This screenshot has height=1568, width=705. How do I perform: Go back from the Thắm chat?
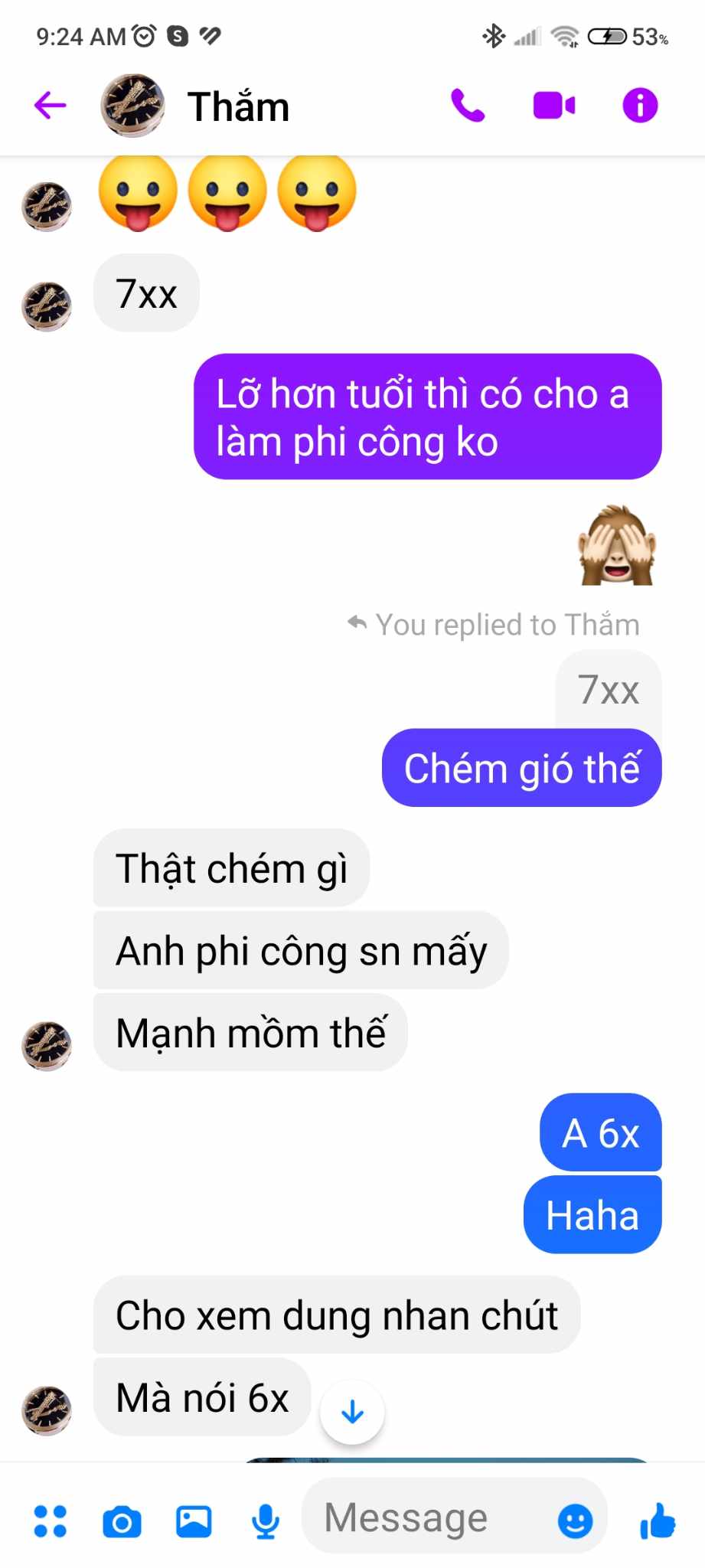pyautogui.click(x=51, y=106)
